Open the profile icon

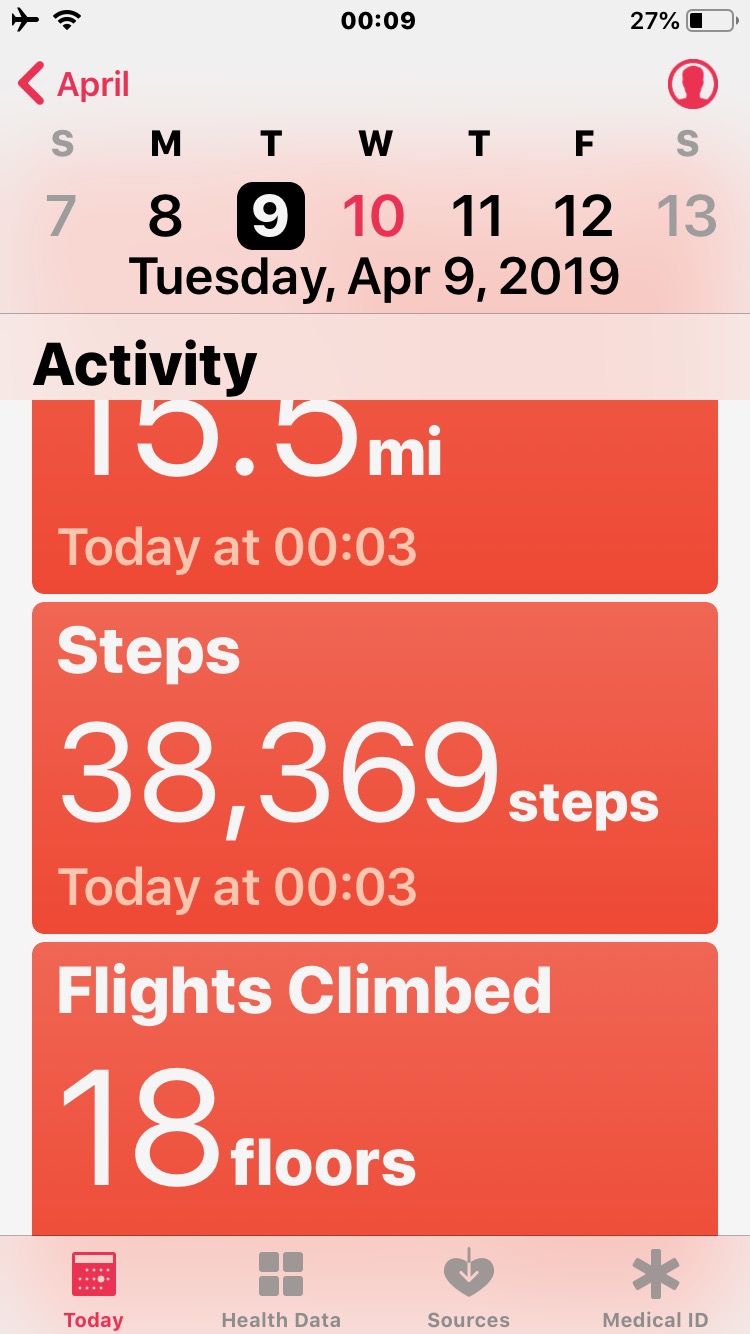(693, 84)
